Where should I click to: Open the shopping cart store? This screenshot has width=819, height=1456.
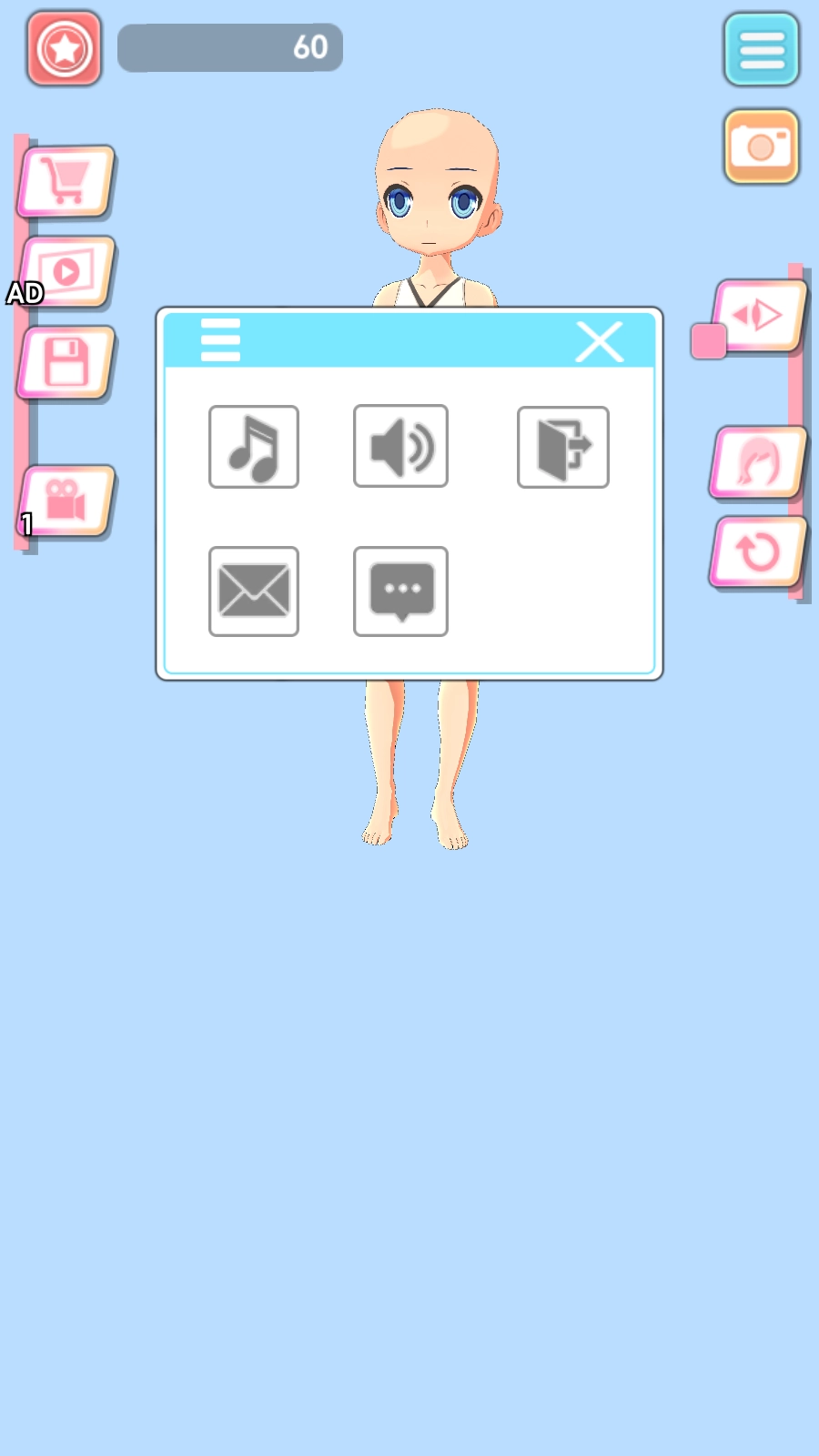click(x=64, y=180)
